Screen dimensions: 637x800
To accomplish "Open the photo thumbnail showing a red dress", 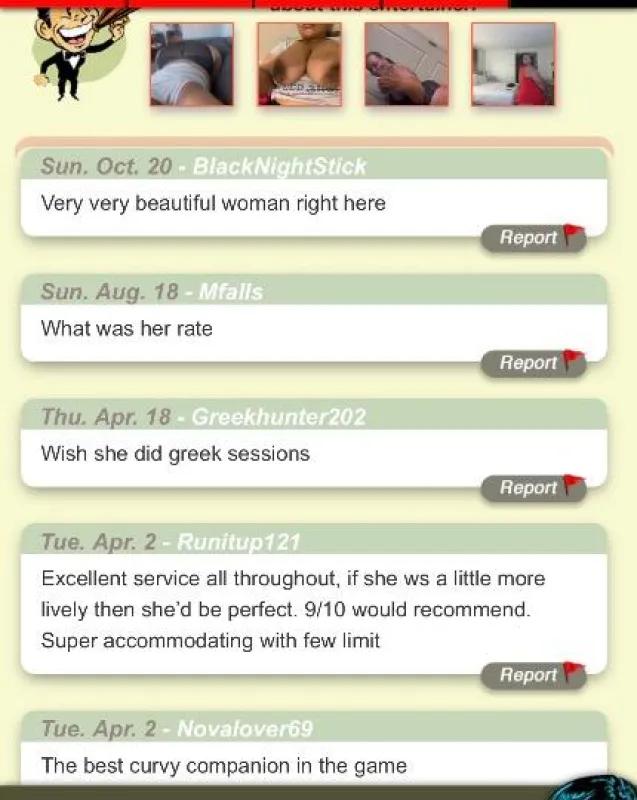I will coord(513,65).
